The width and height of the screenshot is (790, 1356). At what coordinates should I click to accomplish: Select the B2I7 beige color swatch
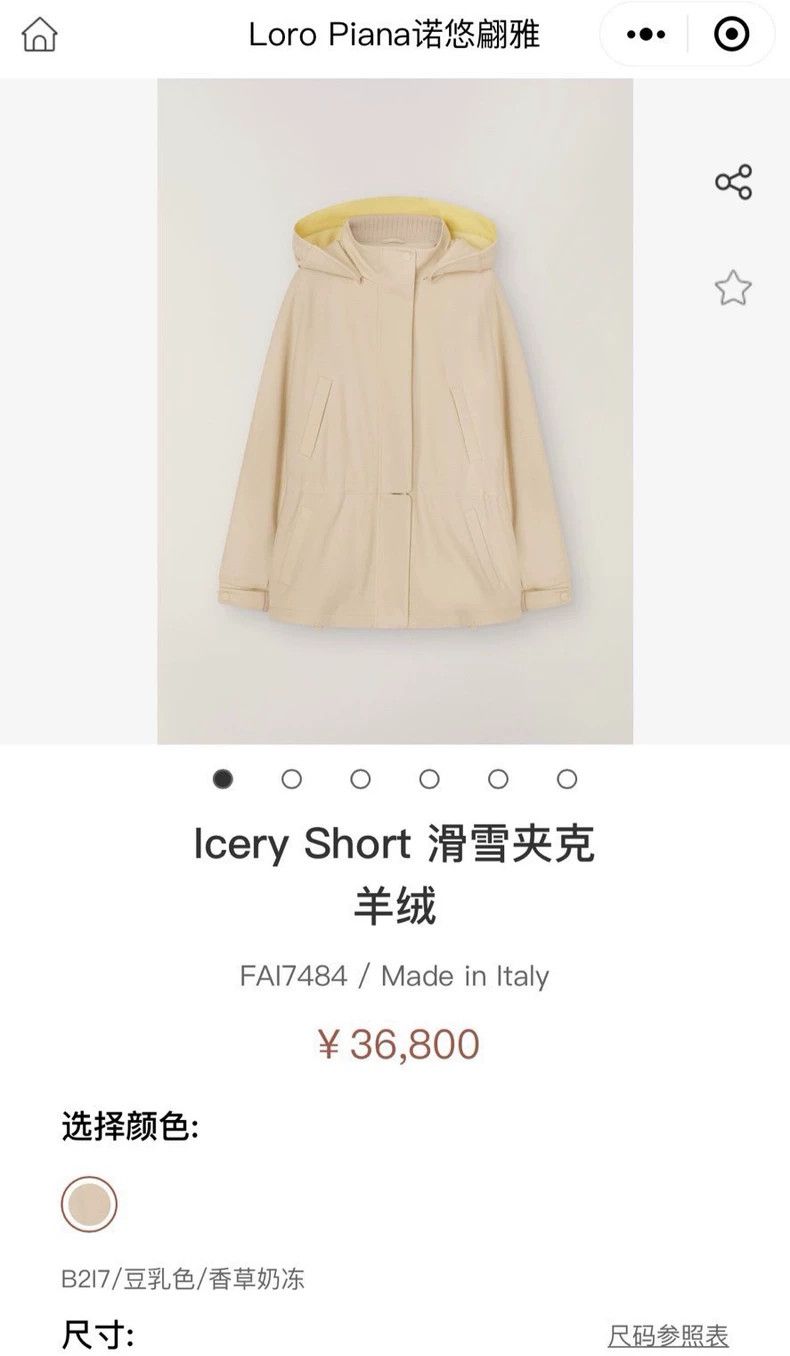(90, 1204)
